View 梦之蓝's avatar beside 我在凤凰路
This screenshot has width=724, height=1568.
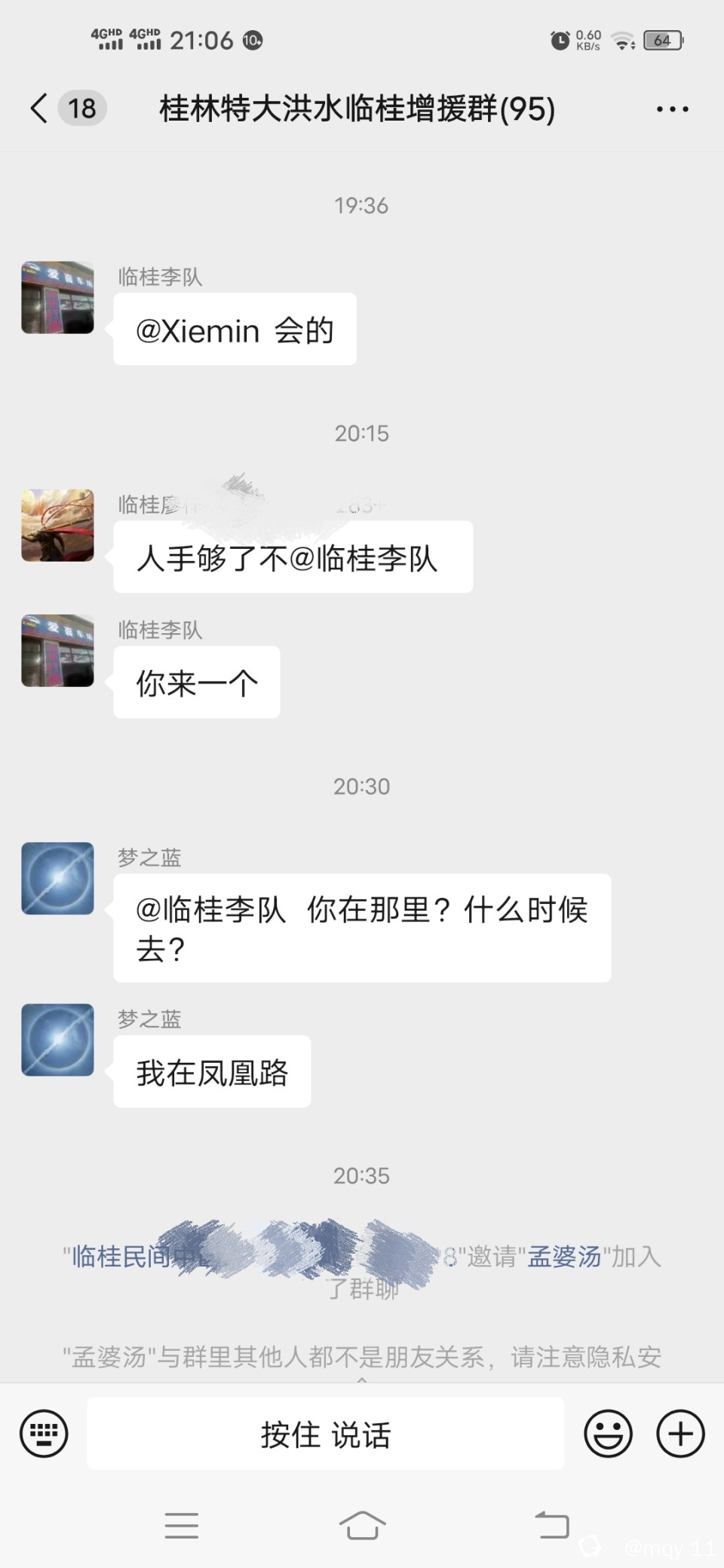57,1040
